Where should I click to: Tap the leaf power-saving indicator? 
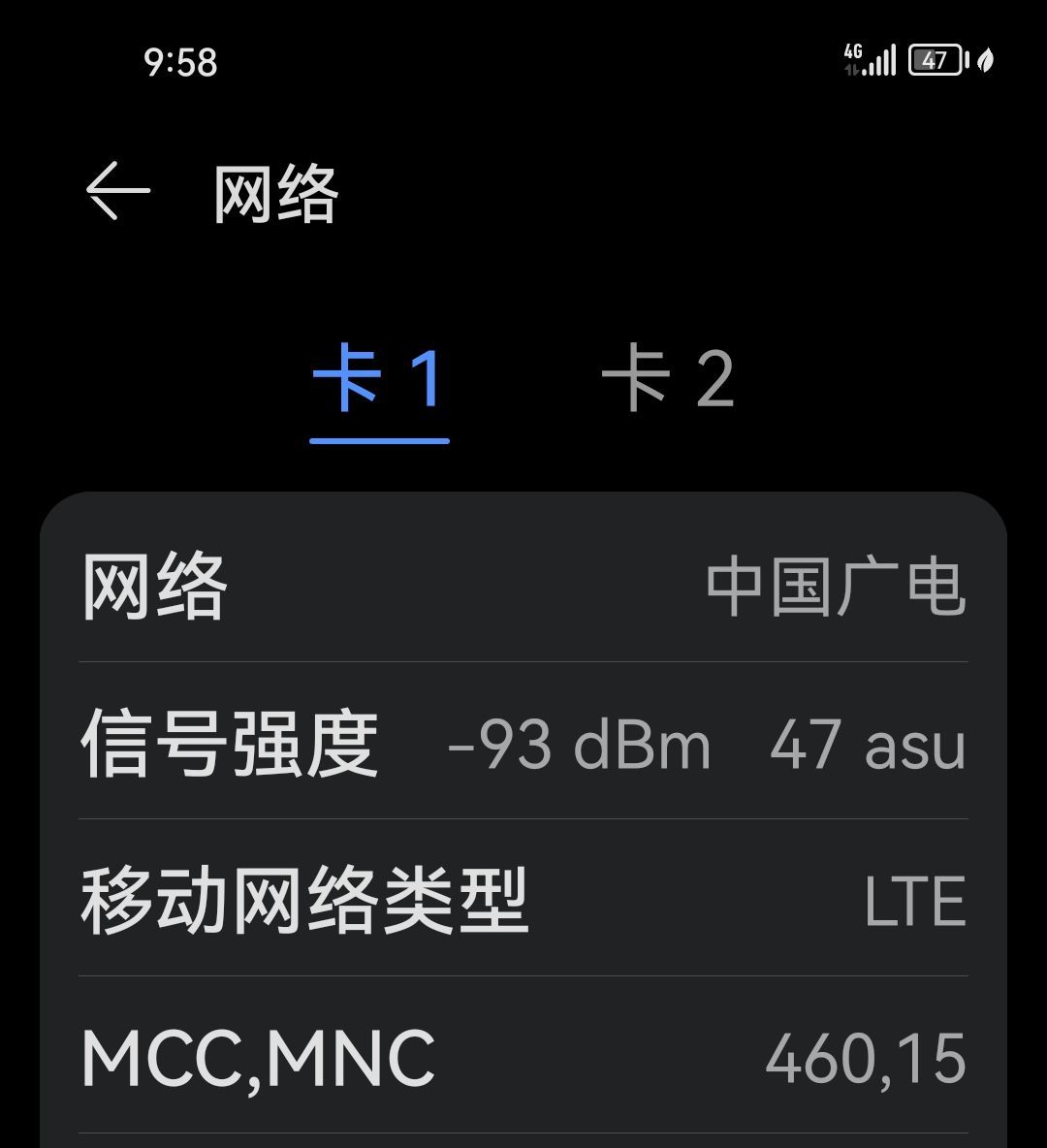point(987,60)
